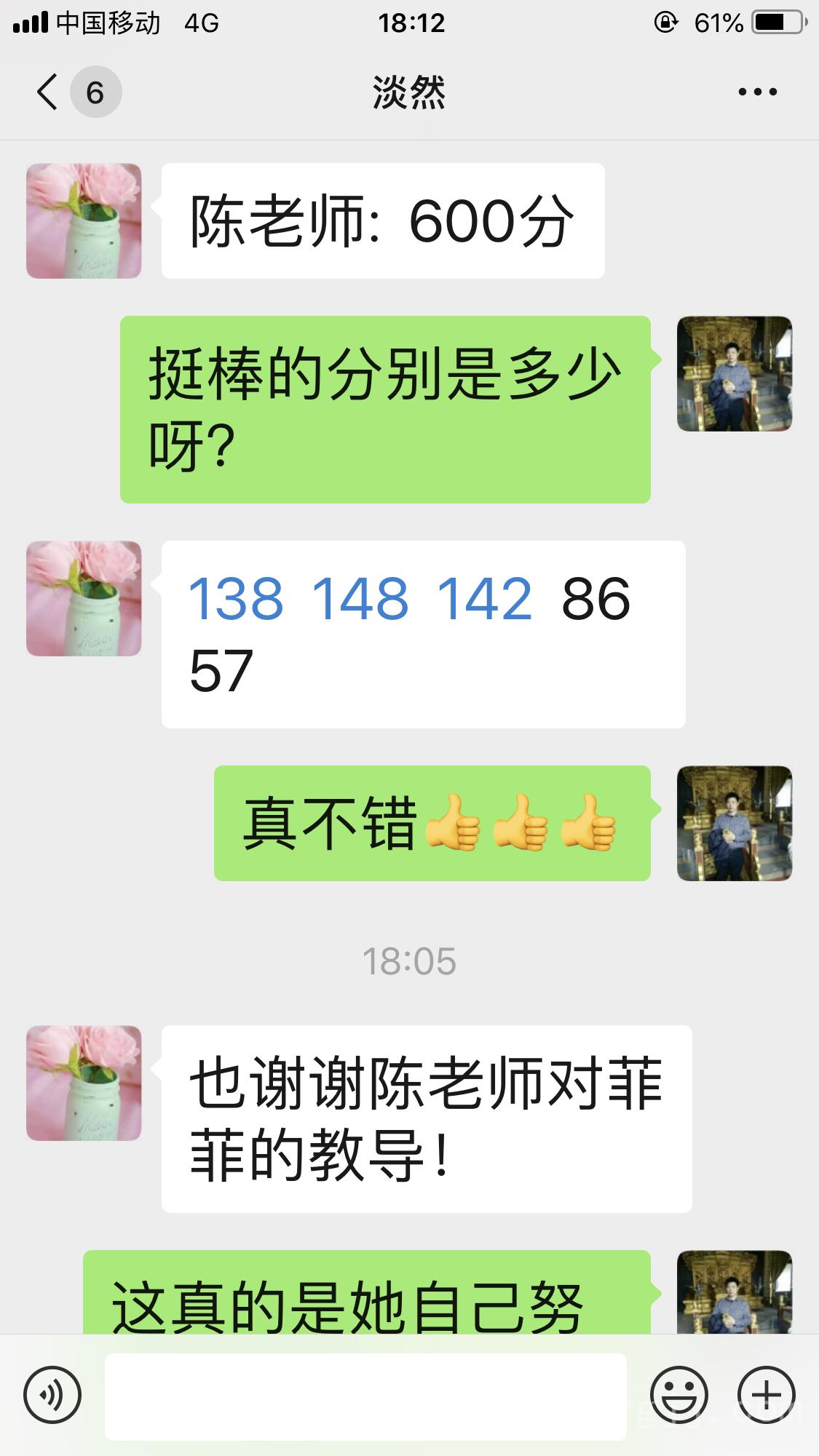Screen dimensions: 819x1456
Task: Switch to voice message input
Action: point(52,1395)
